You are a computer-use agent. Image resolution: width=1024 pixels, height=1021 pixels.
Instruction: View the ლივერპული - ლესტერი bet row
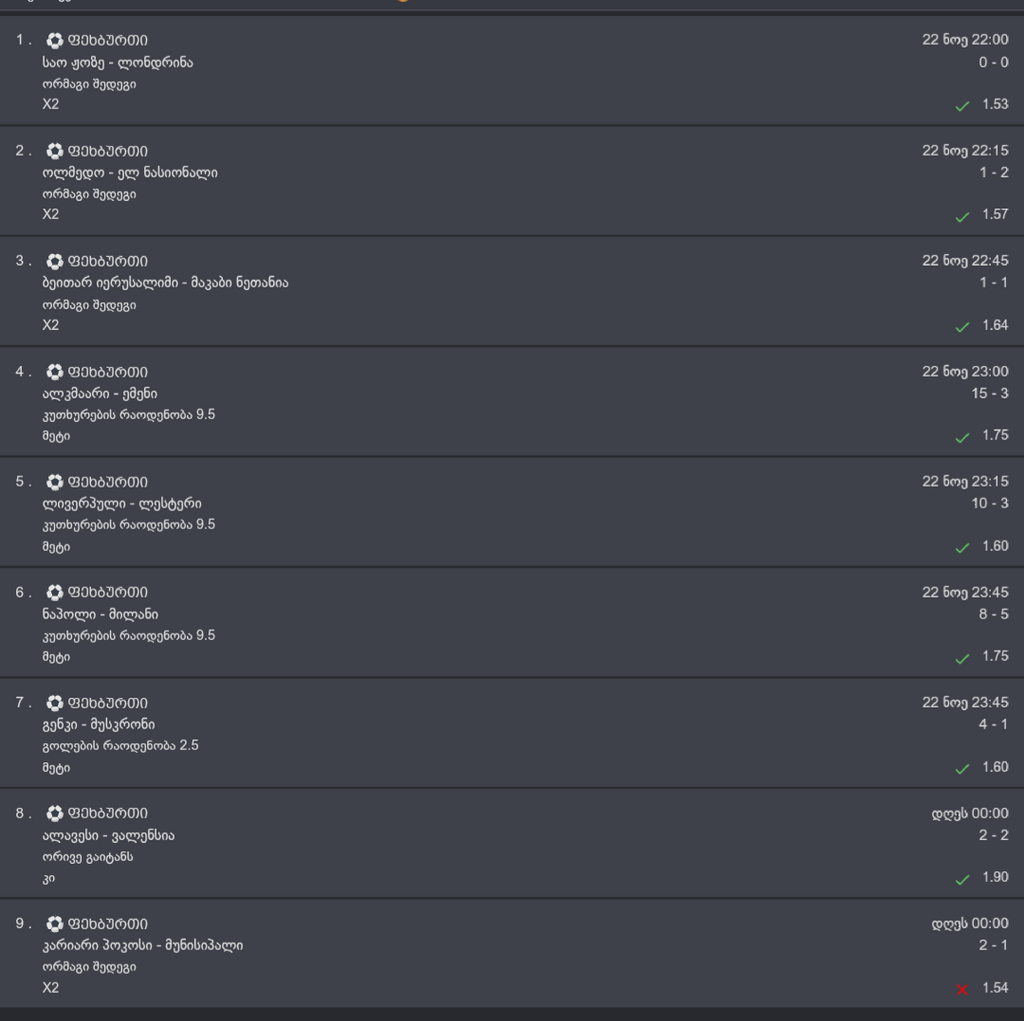122,504
